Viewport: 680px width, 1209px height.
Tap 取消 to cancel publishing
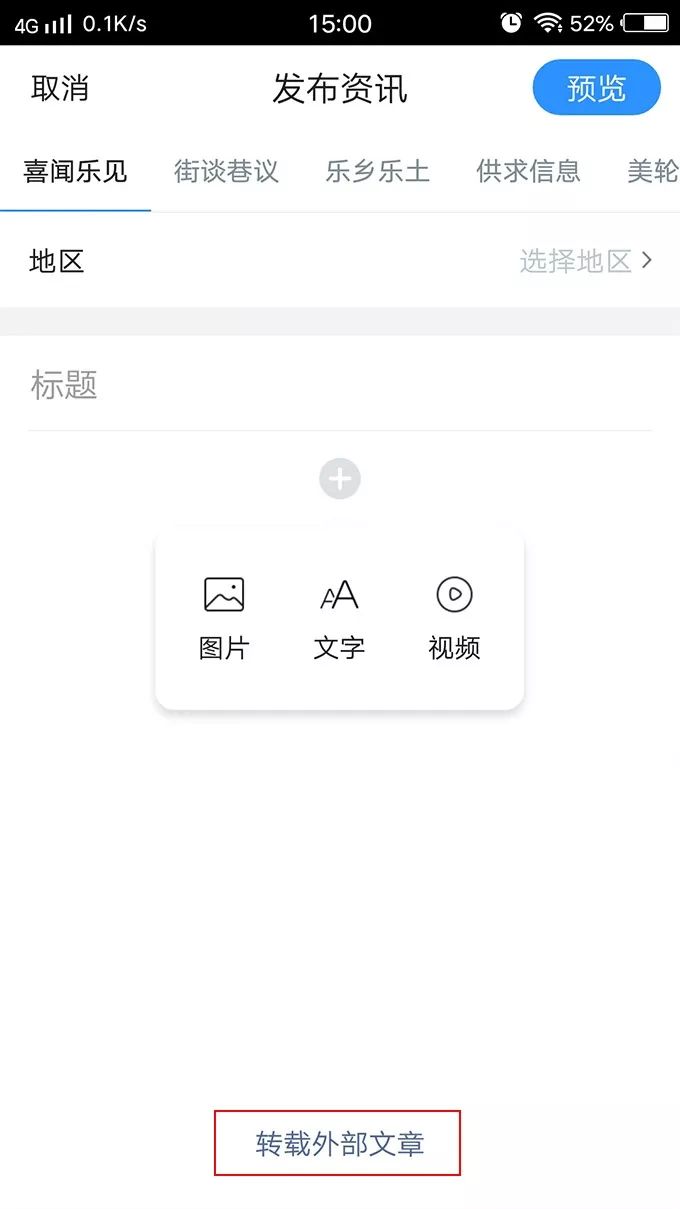click(60, 89)
